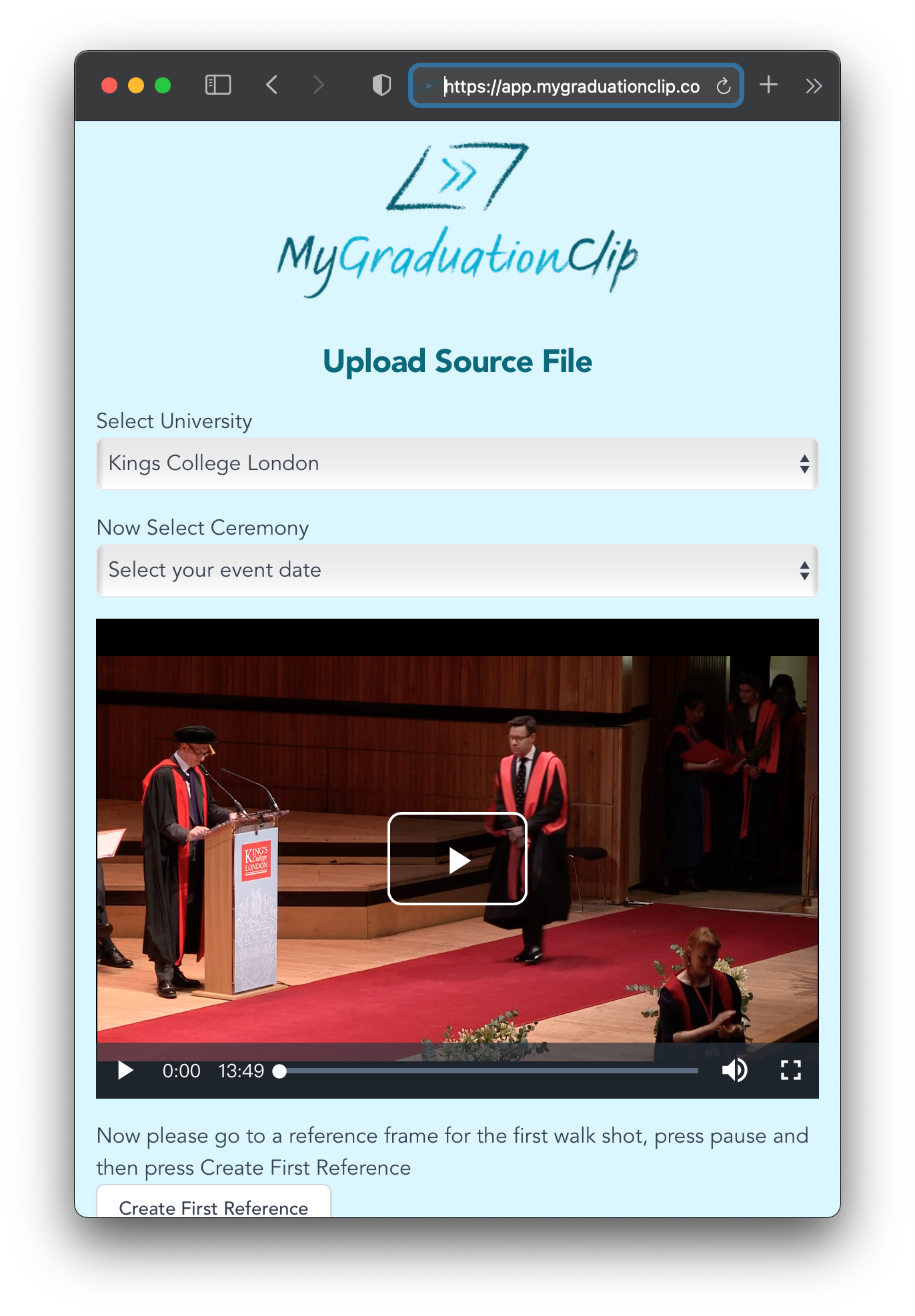
Task: Maximize the window with the green button
Action: (163, 85)
